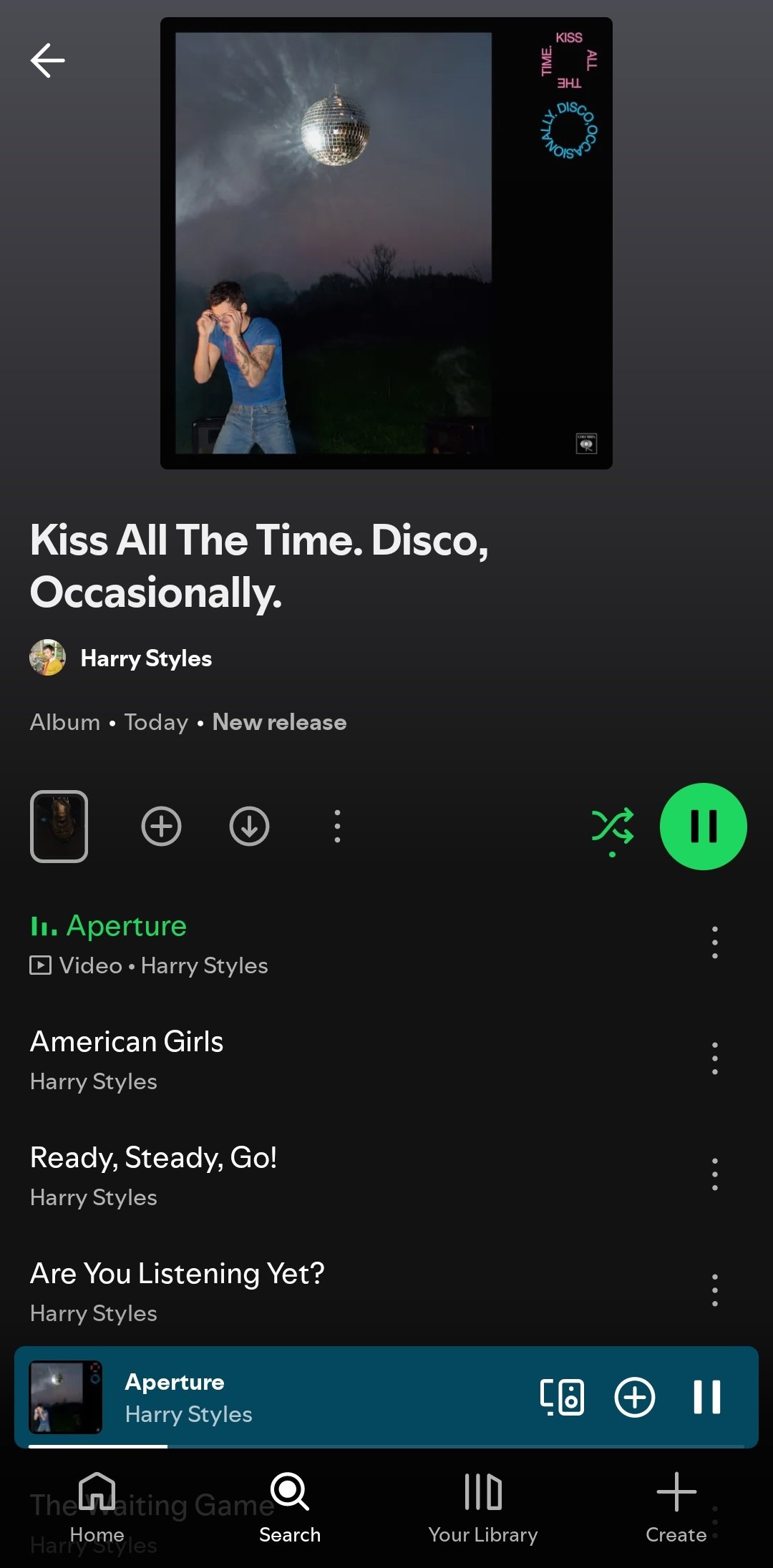Pause Aperture in the mini player

pos(706,1396)
